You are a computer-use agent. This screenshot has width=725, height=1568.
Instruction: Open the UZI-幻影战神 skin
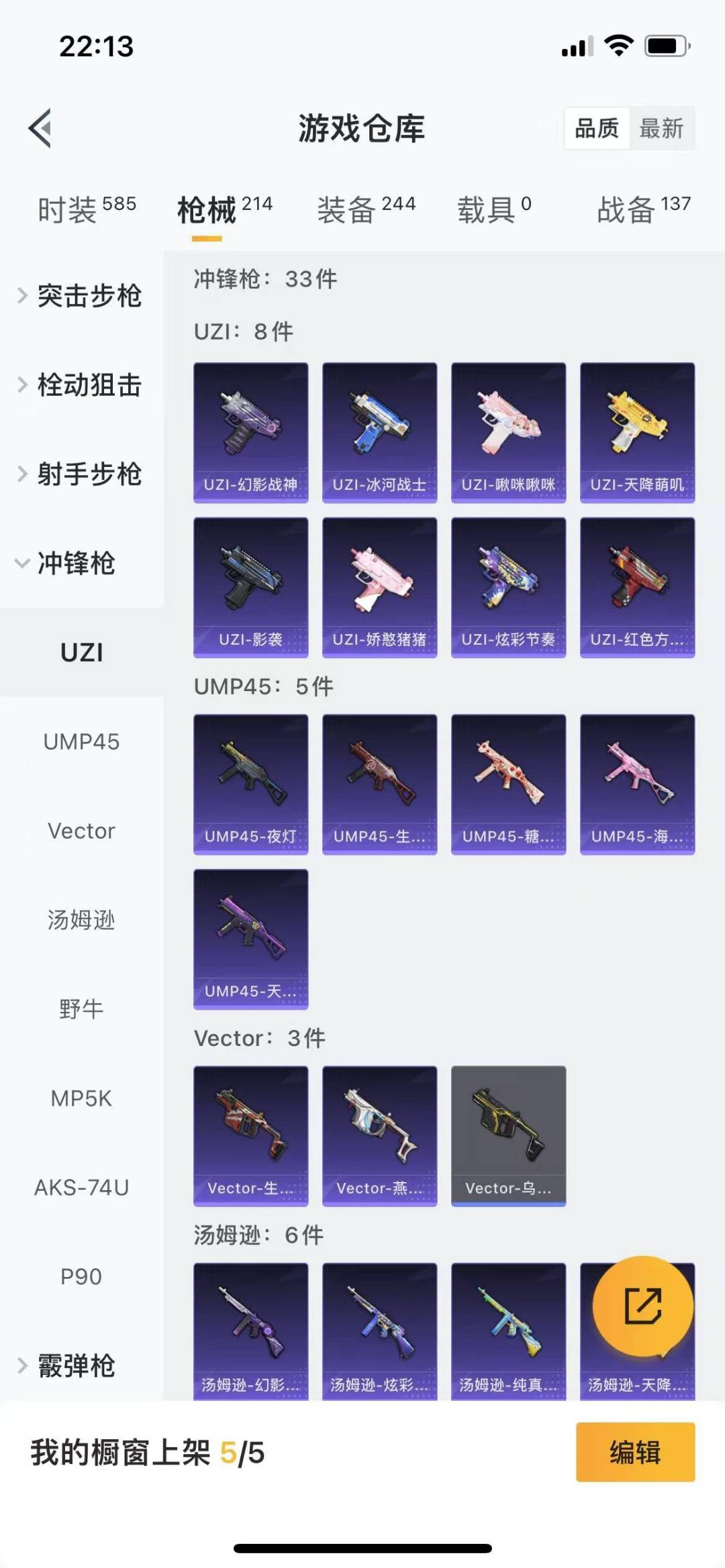click(251, 433)
